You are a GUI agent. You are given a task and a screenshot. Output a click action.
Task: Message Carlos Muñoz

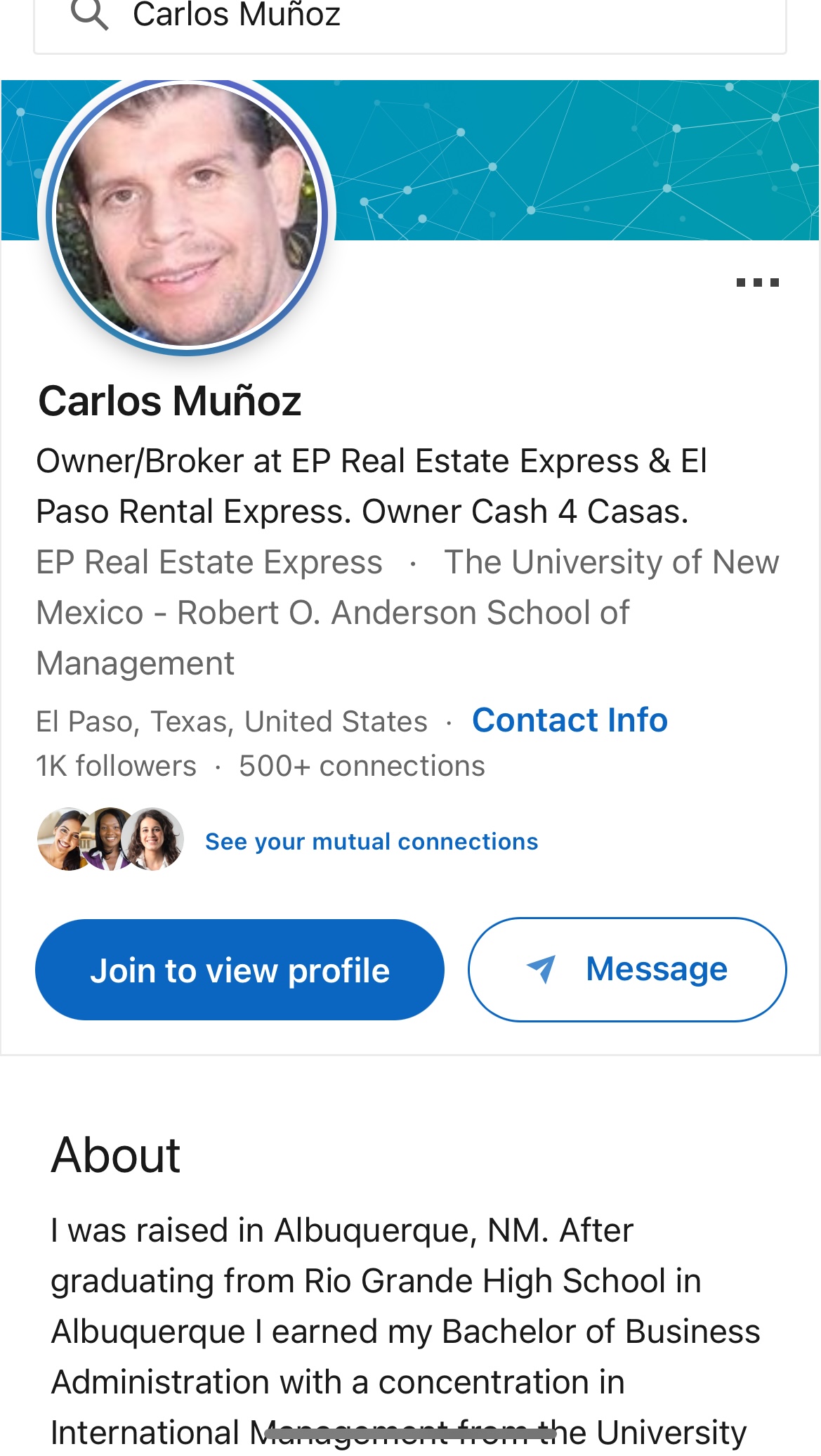[x=627, y=970]
